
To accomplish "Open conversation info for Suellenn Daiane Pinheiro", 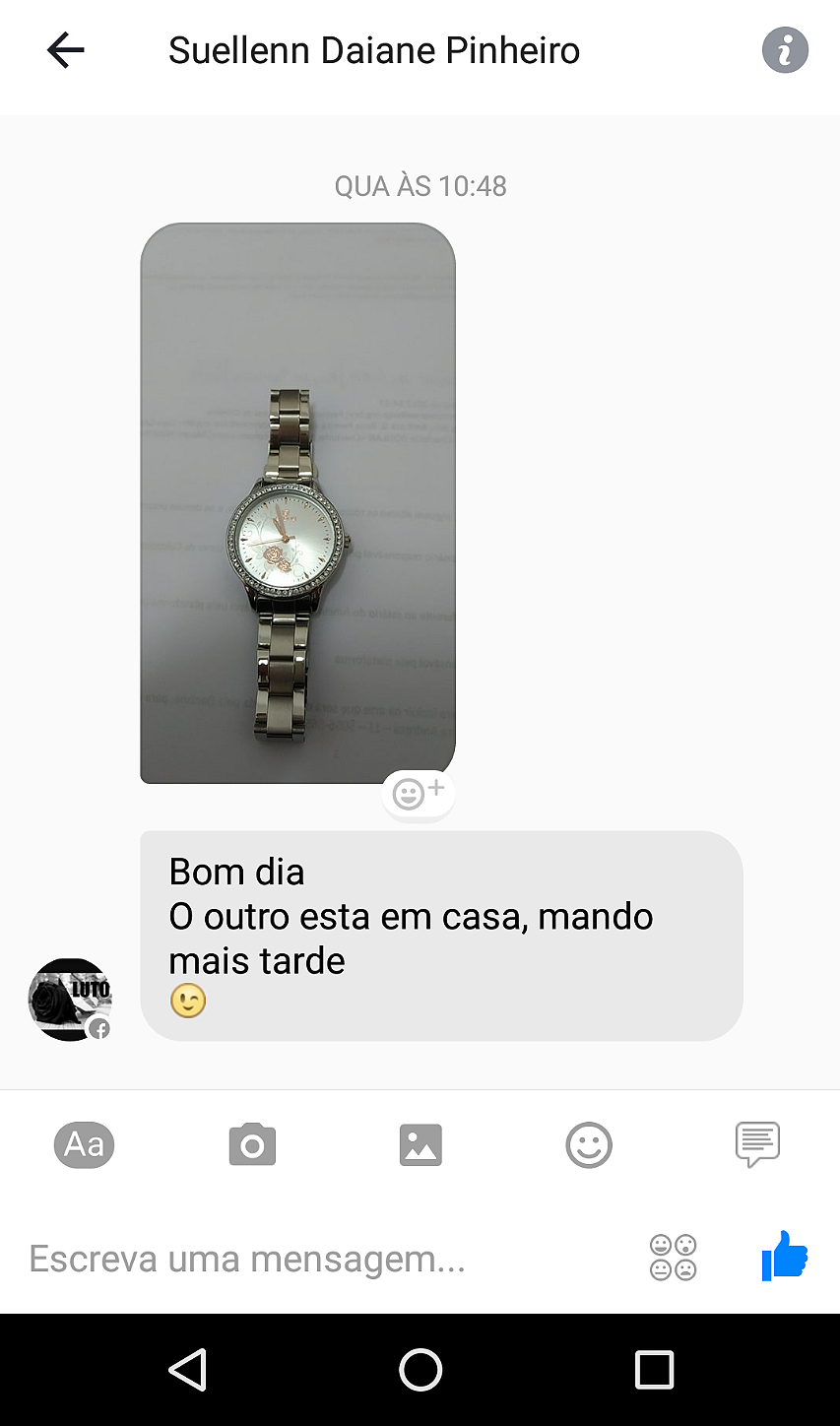I will pyautogui.click(x=785, y=50).
